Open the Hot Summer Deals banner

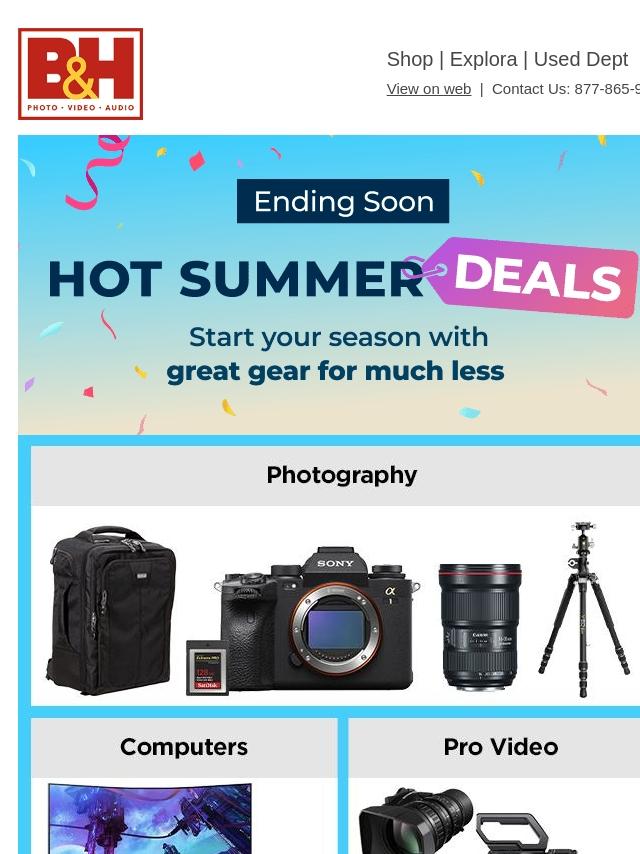tap(329, 285)
